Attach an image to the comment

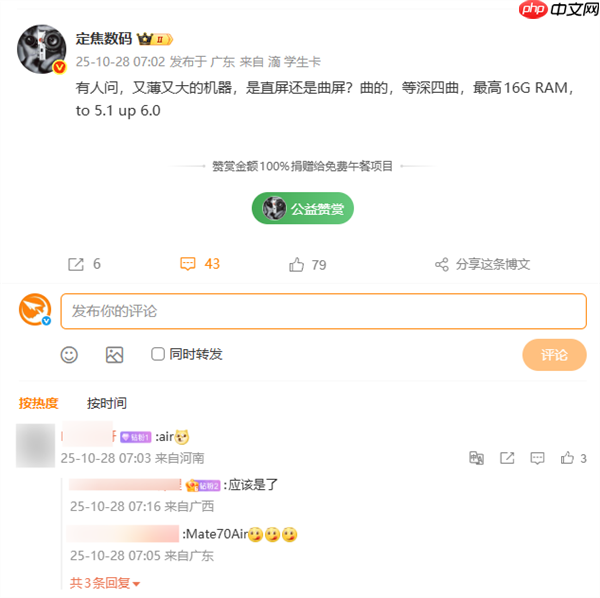114,354
